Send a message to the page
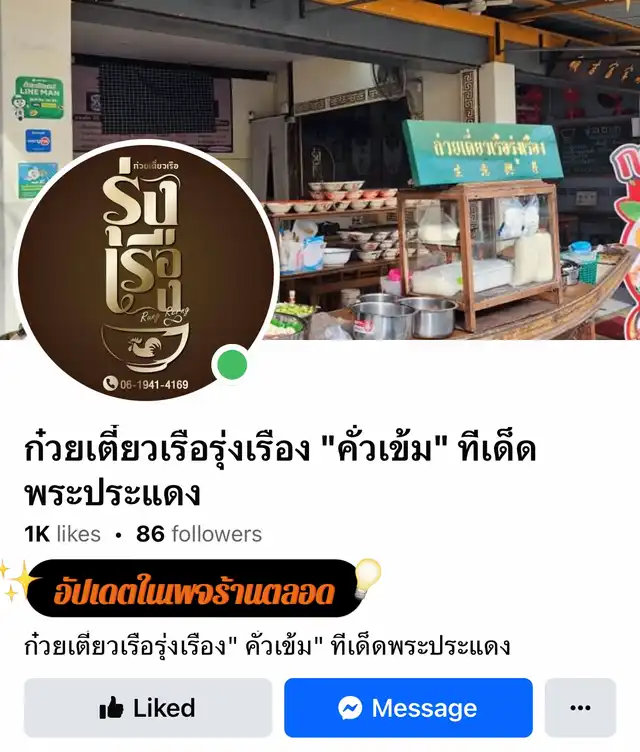This screenshot has height=752, width=640. (408, 708)
